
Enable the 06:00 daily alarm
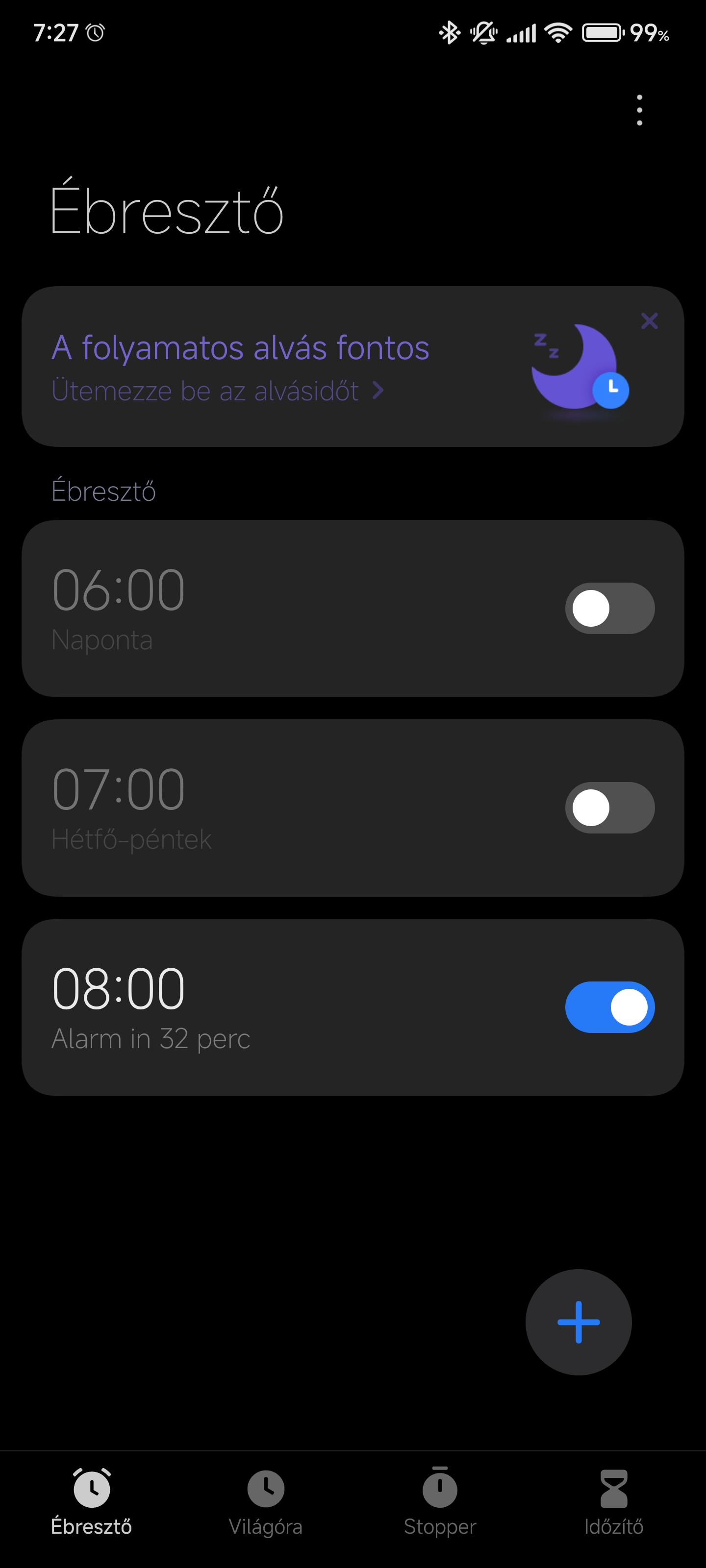610,608
